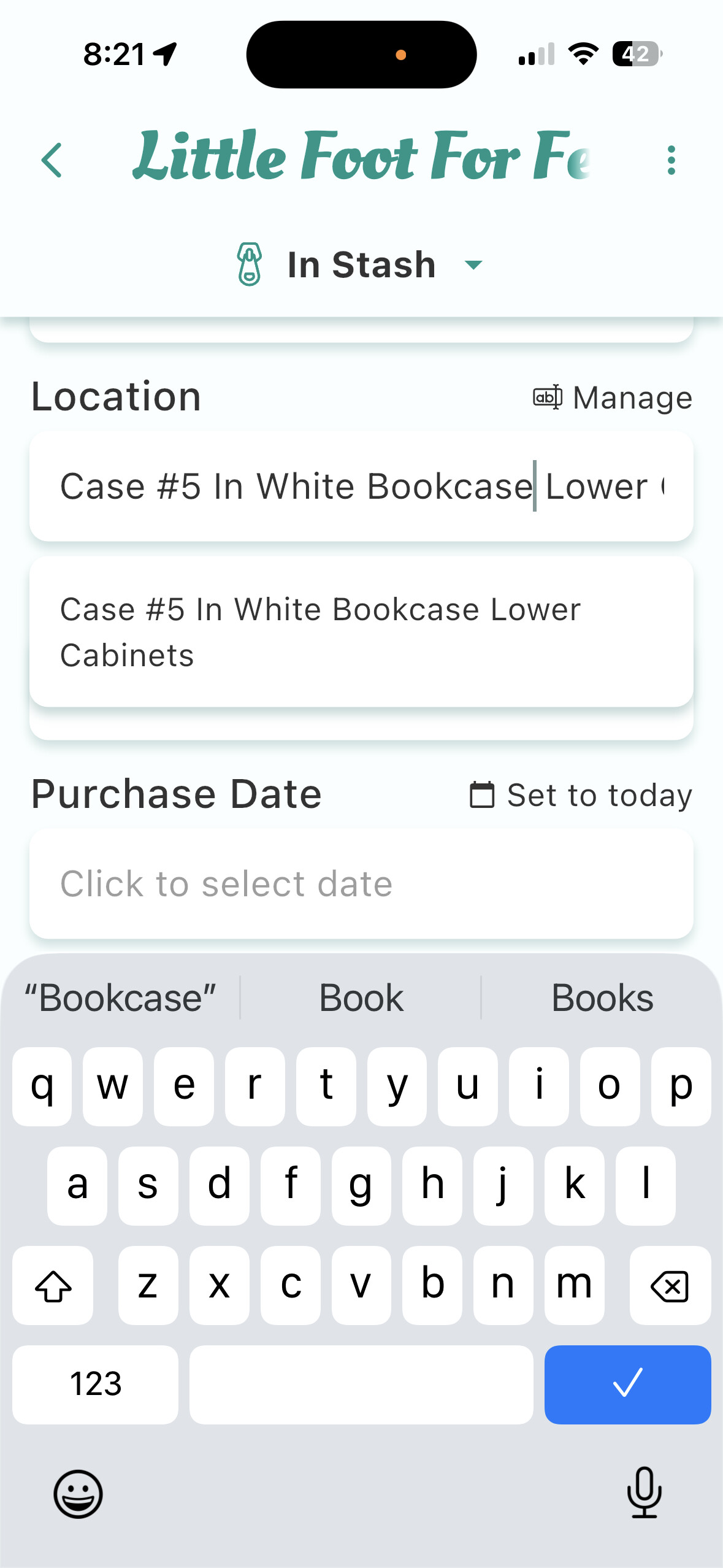Choose the "Books" keyboard suggestion
The width and height of the screenshot is (723, 1568).
pos(602,998)
